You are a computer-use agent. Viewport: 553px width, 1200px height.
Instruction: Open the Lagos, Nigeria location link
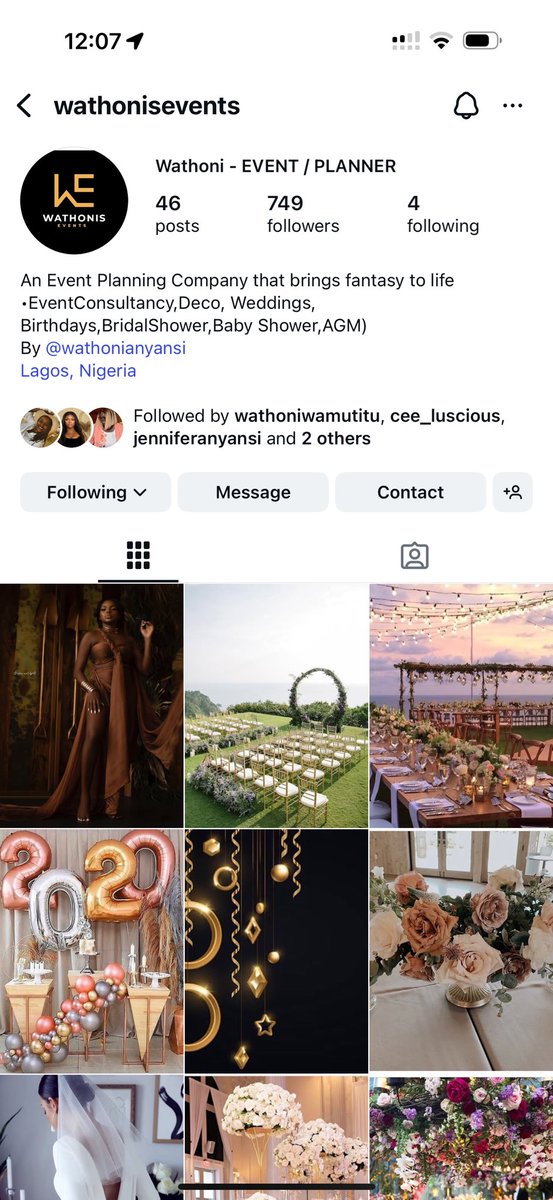(x=78, y=370)
